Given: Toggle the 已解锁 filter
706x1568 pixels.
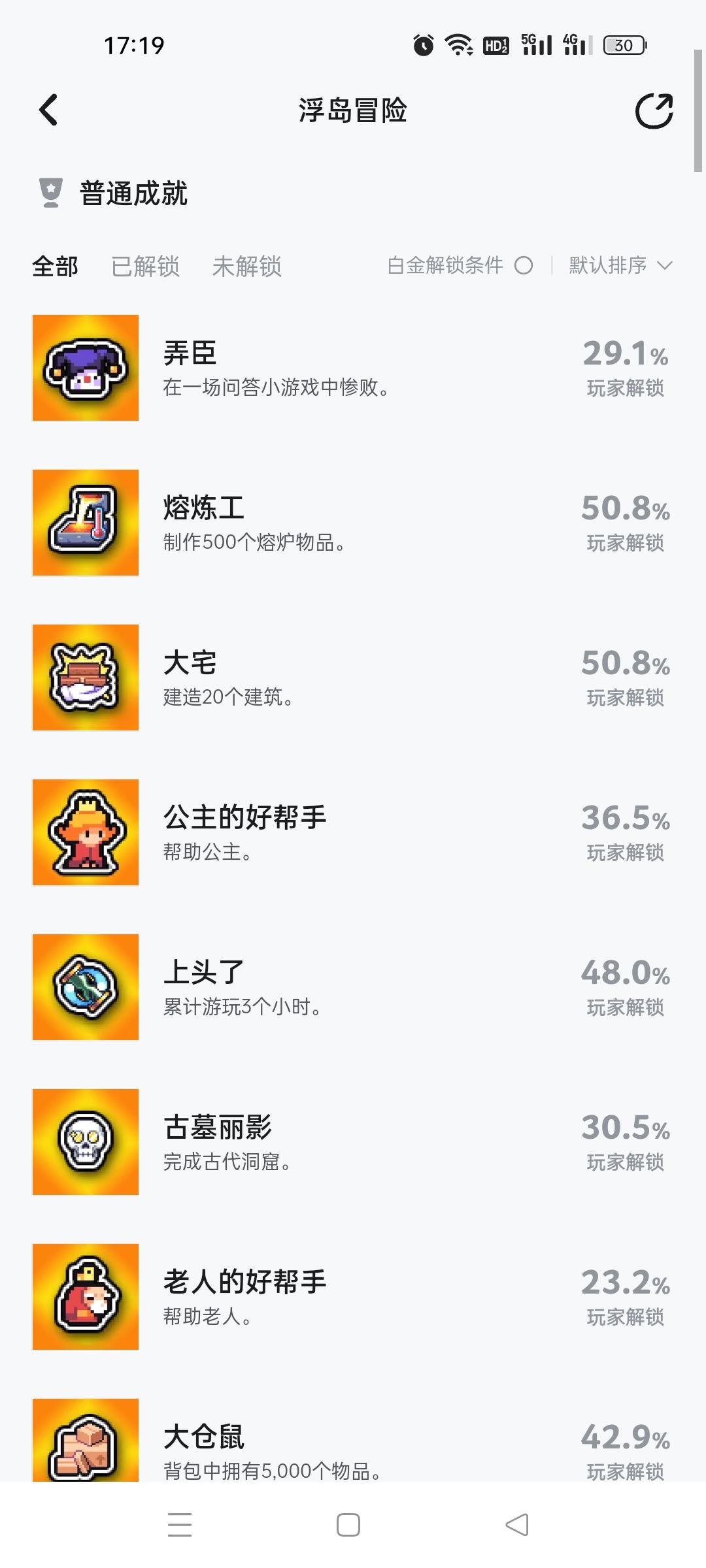Looking at the screenshot, I should [x=145, y=267].
